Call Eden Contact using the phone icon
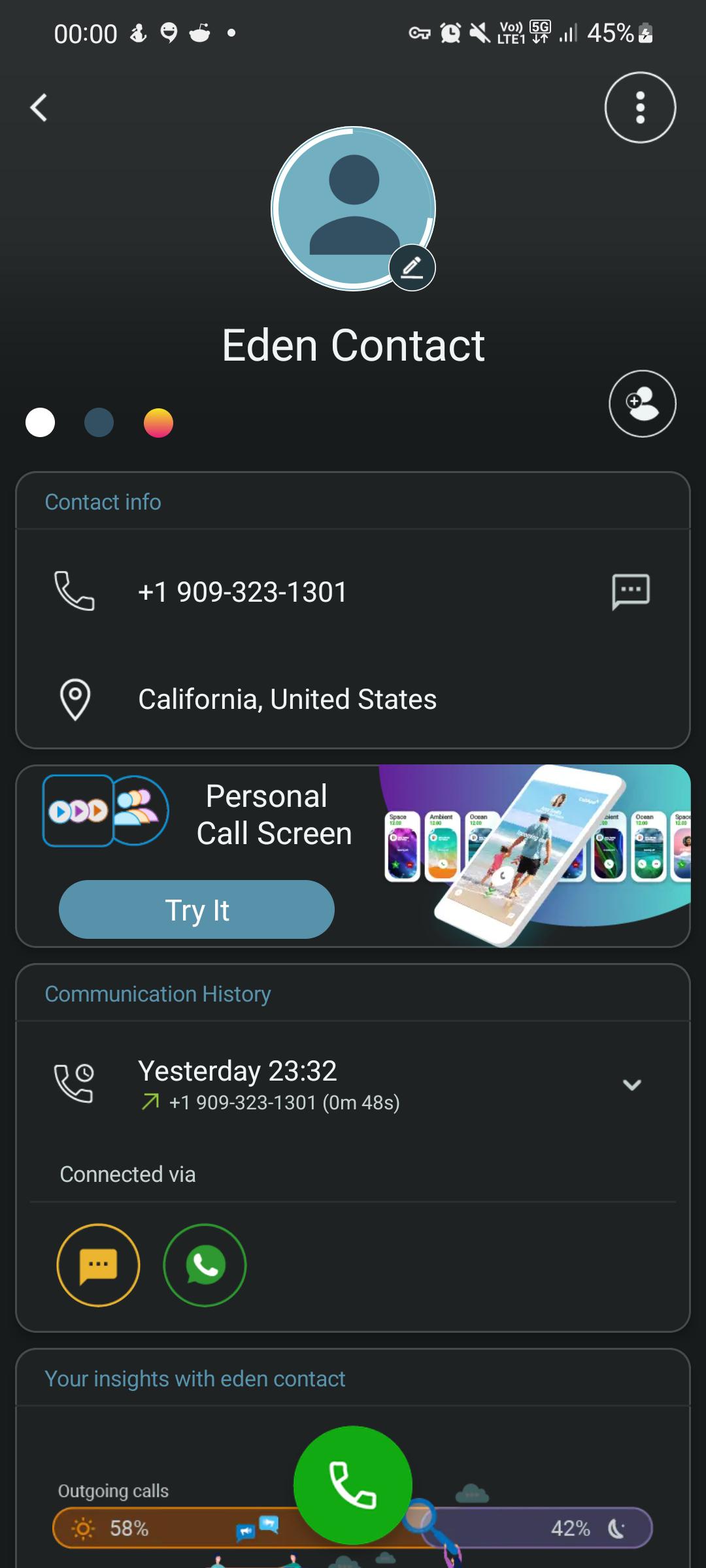 click(75, 591)
